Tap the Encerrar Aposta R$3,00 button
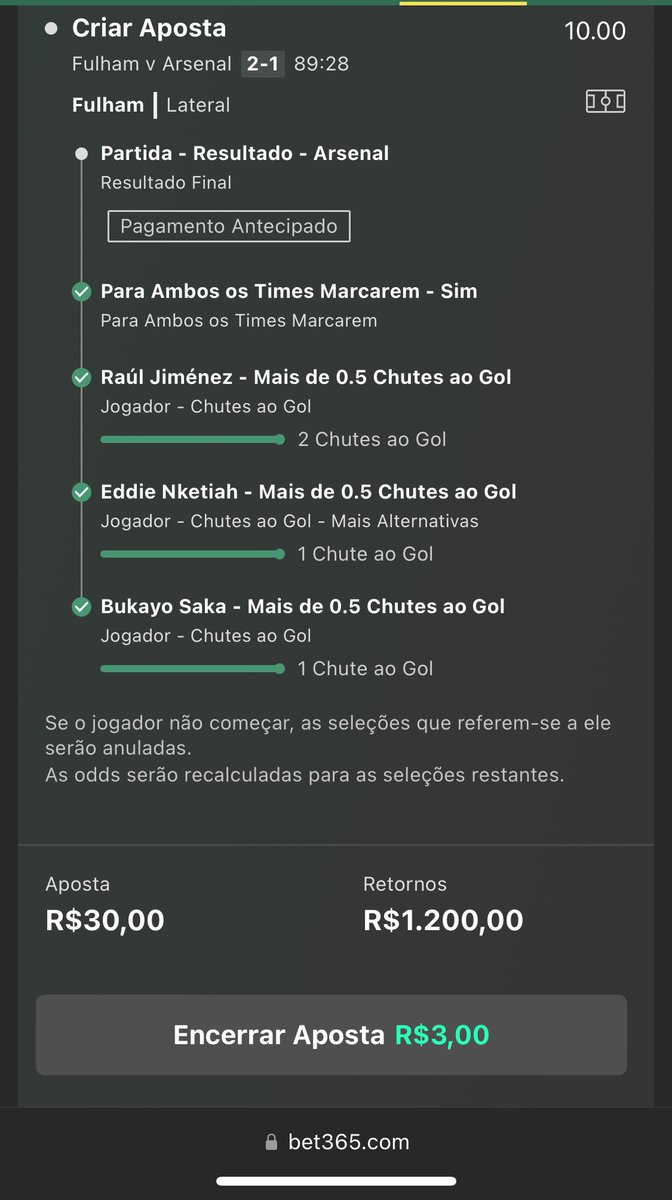Screen dimensions: 672x1200 pos(331,1035)
